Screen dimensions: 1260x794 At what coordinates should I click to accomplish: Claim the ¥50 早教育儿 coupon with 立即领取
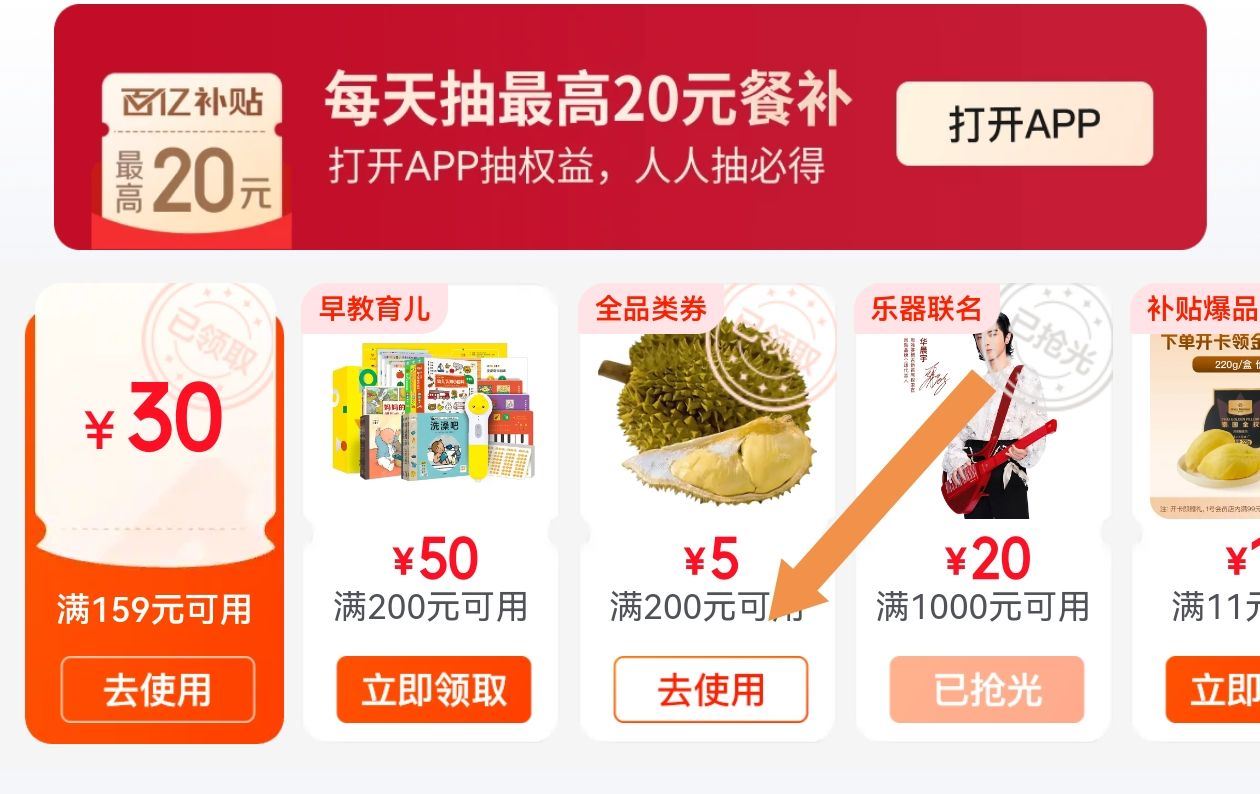[434, 689]
